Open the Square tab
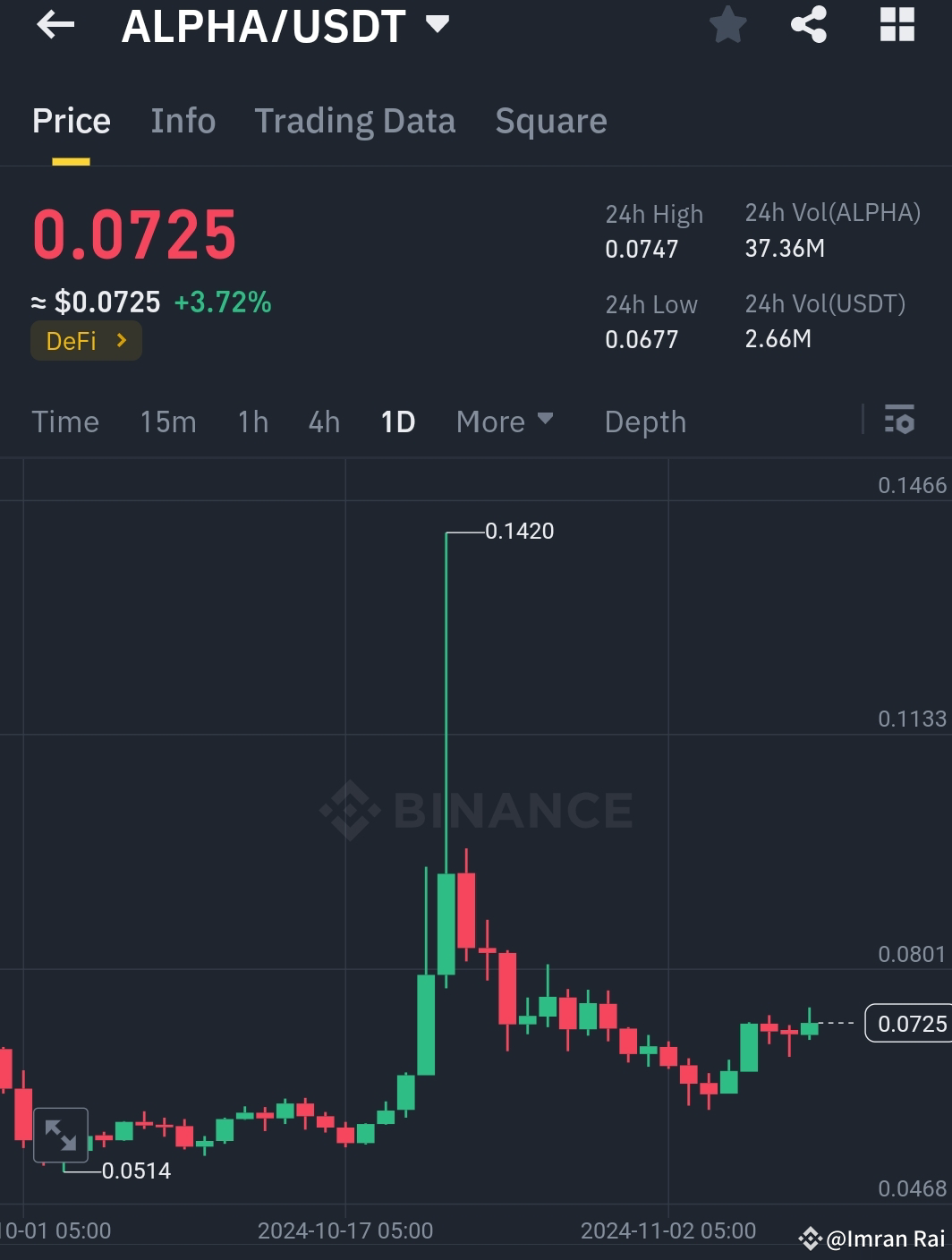 pos(551,120)
